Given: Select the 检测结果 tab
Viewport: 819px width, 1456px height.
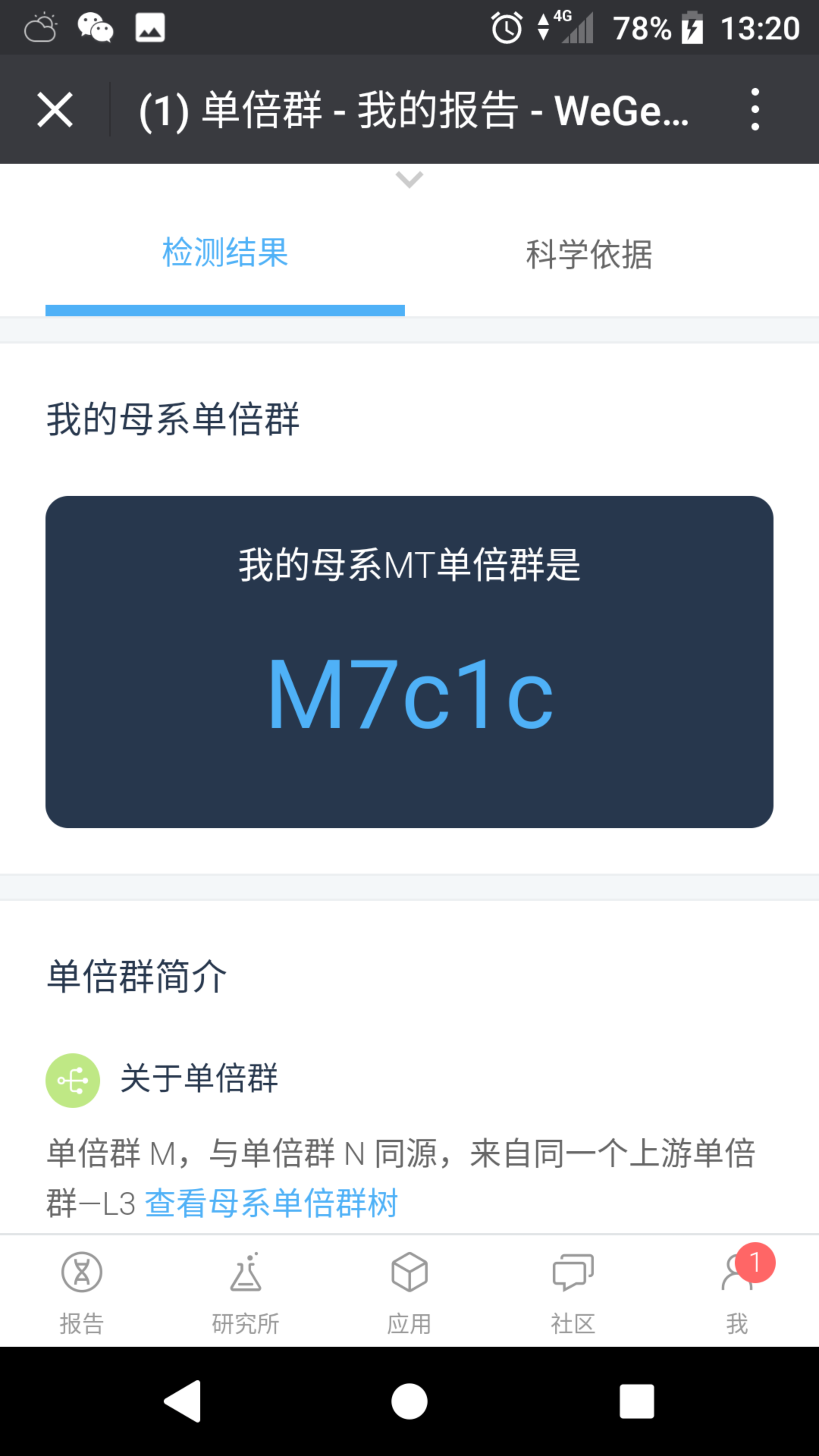Looking at the screenshot, I should click(225, 253).
